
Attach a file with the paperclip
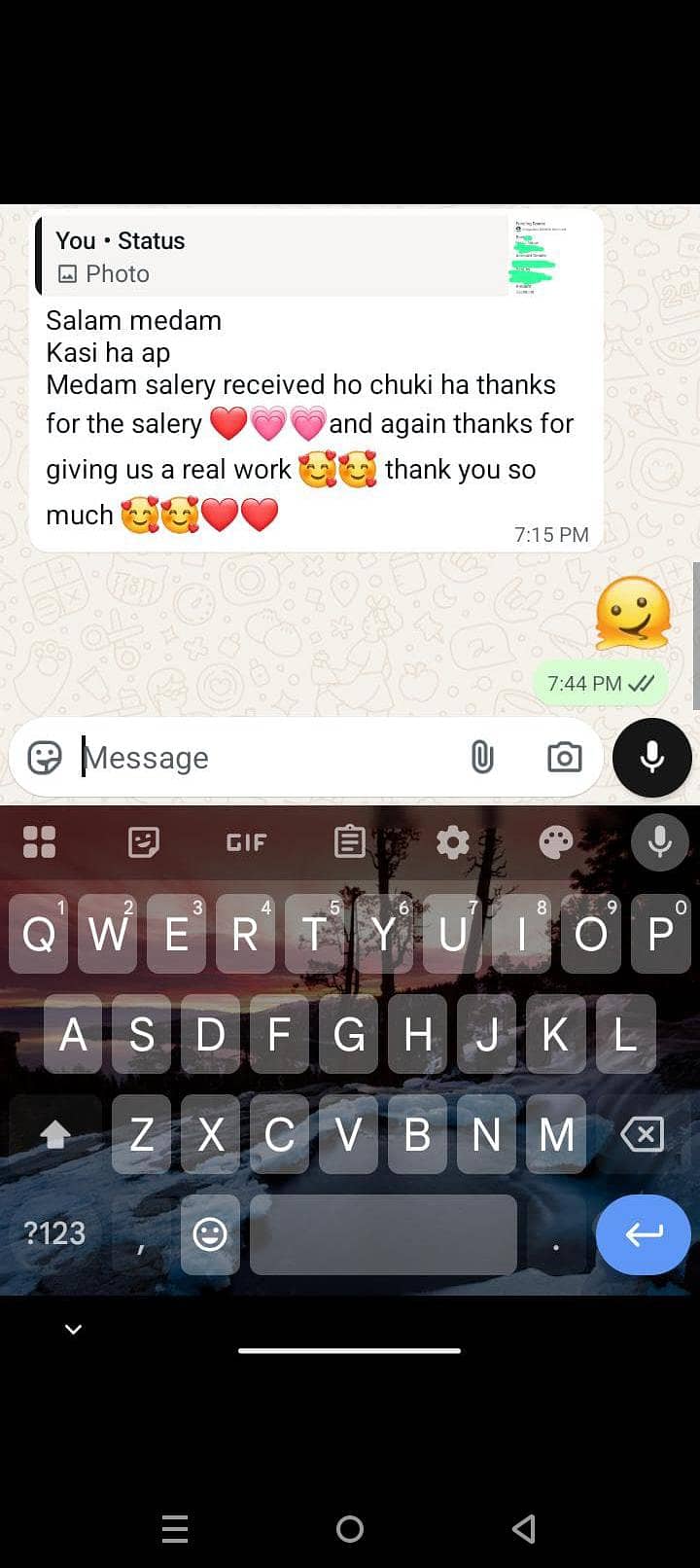pos(482,757)
